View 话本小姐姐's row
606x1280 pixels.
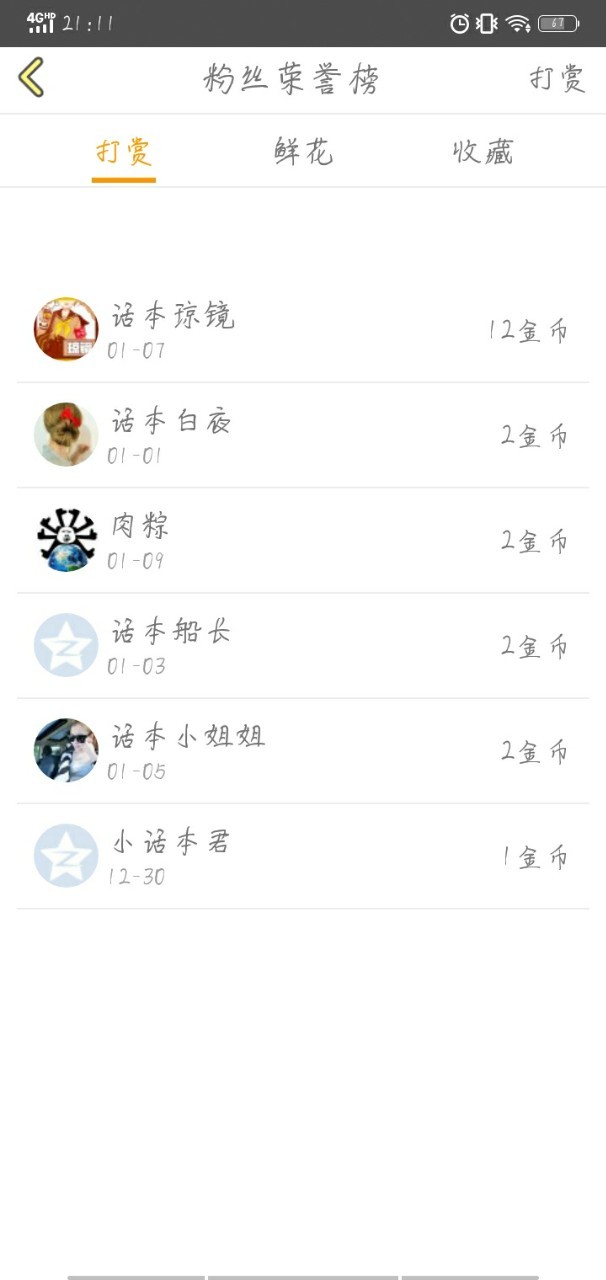(x=302, y=751)
